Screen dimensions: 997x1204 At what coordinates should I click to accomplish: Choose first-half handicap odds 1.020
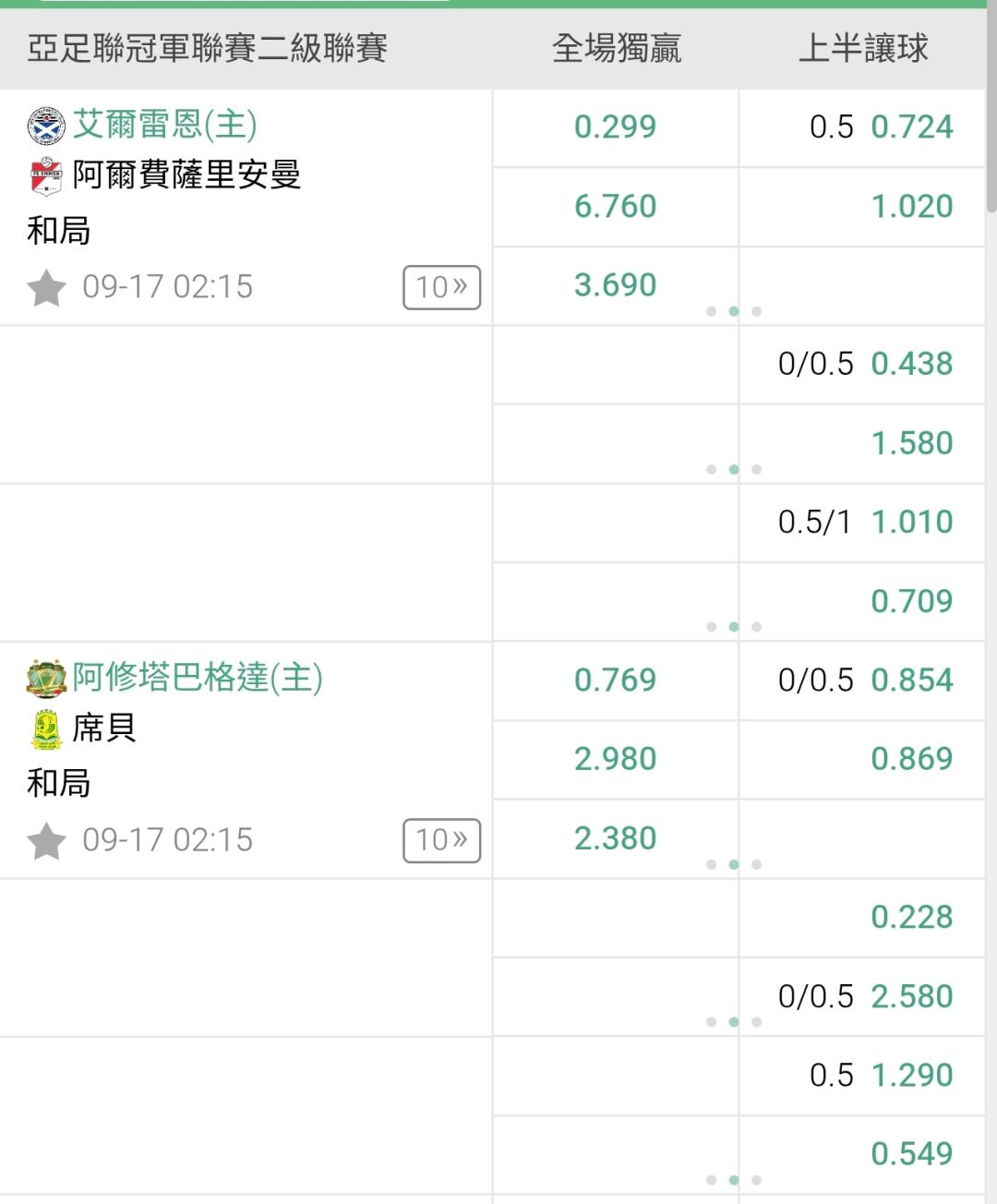[862, 207]
